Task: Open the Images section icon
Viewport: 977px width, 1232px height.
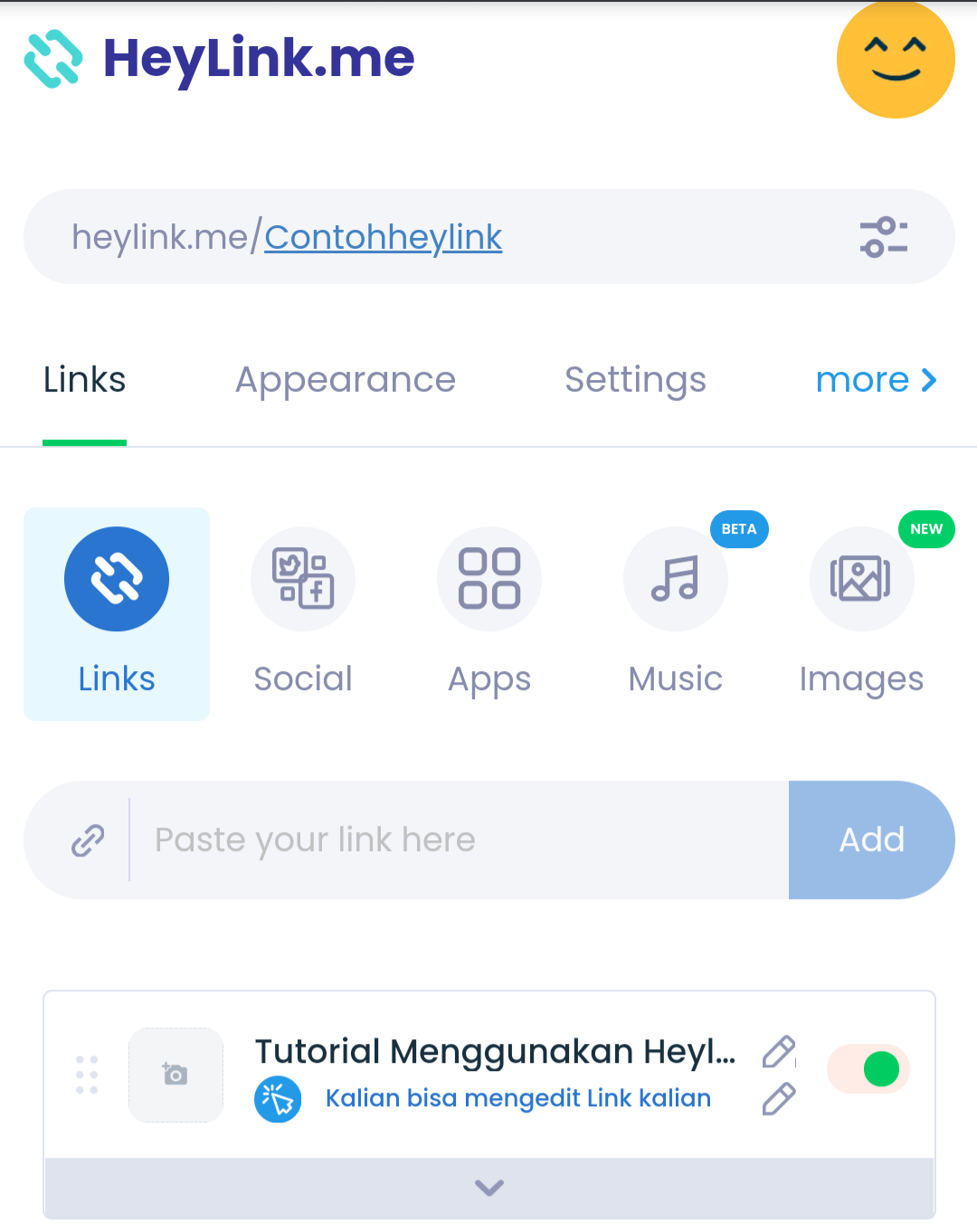Action: [861, 579]
